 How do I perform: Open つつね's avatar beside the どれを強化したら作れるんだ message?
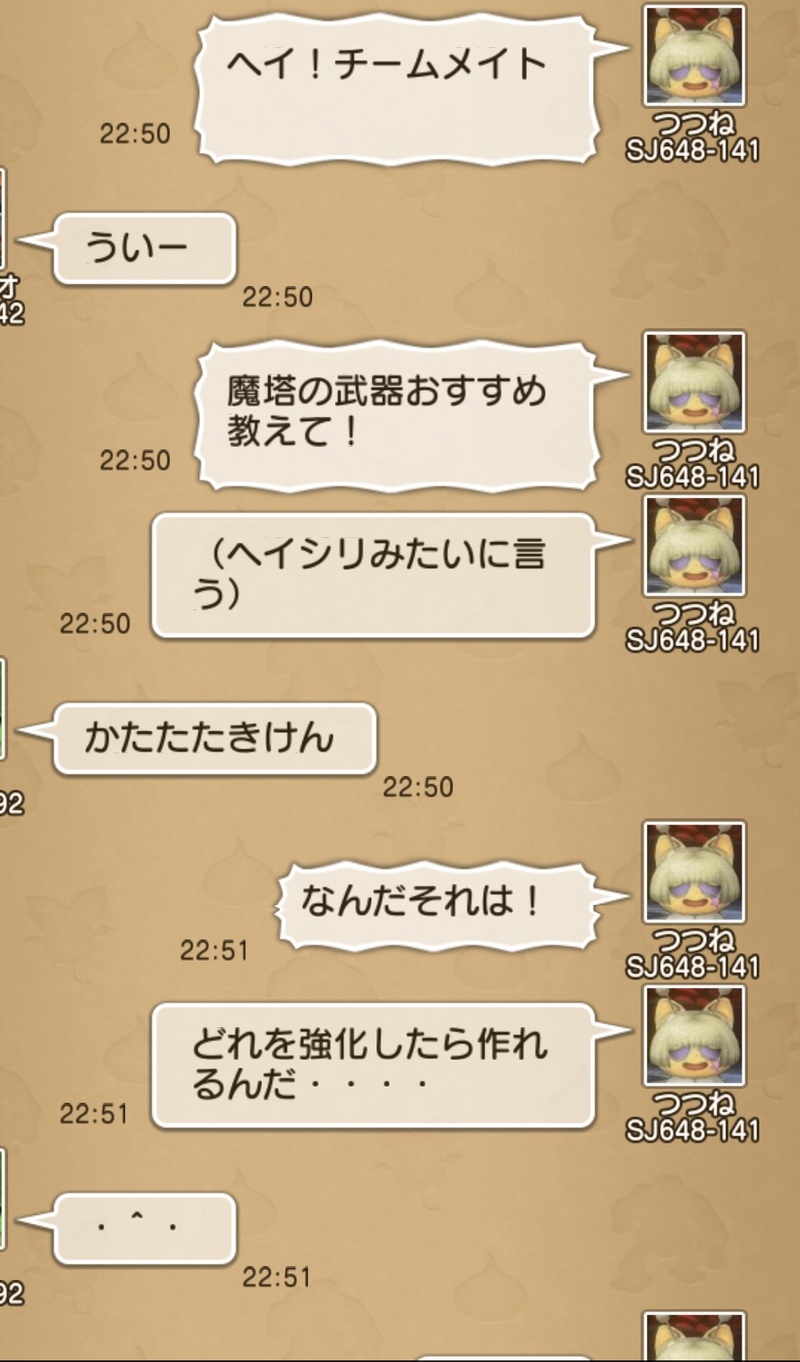[x=694, y=1037]
